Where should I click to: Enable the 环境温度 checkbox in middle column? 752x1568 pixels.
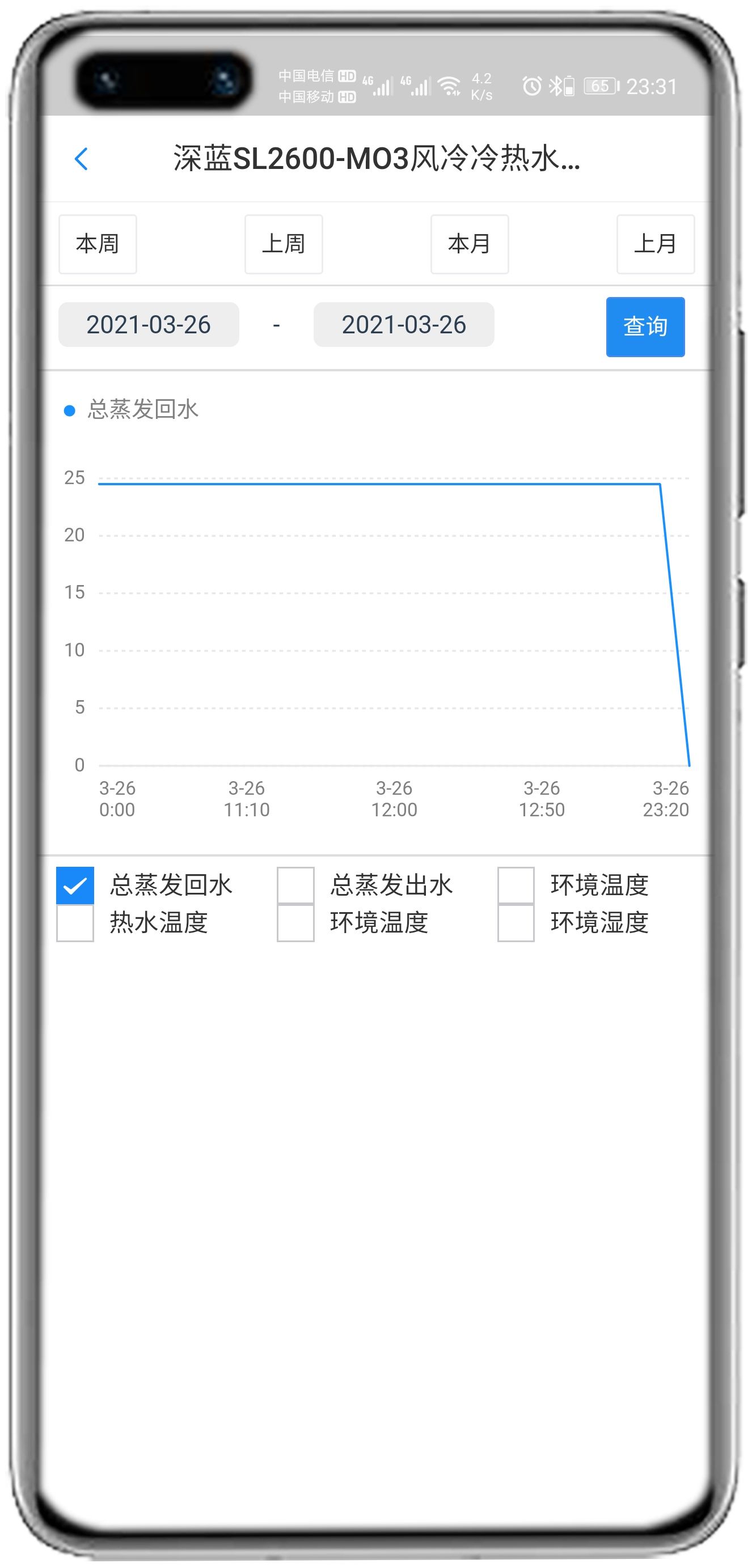coord(295,923)
